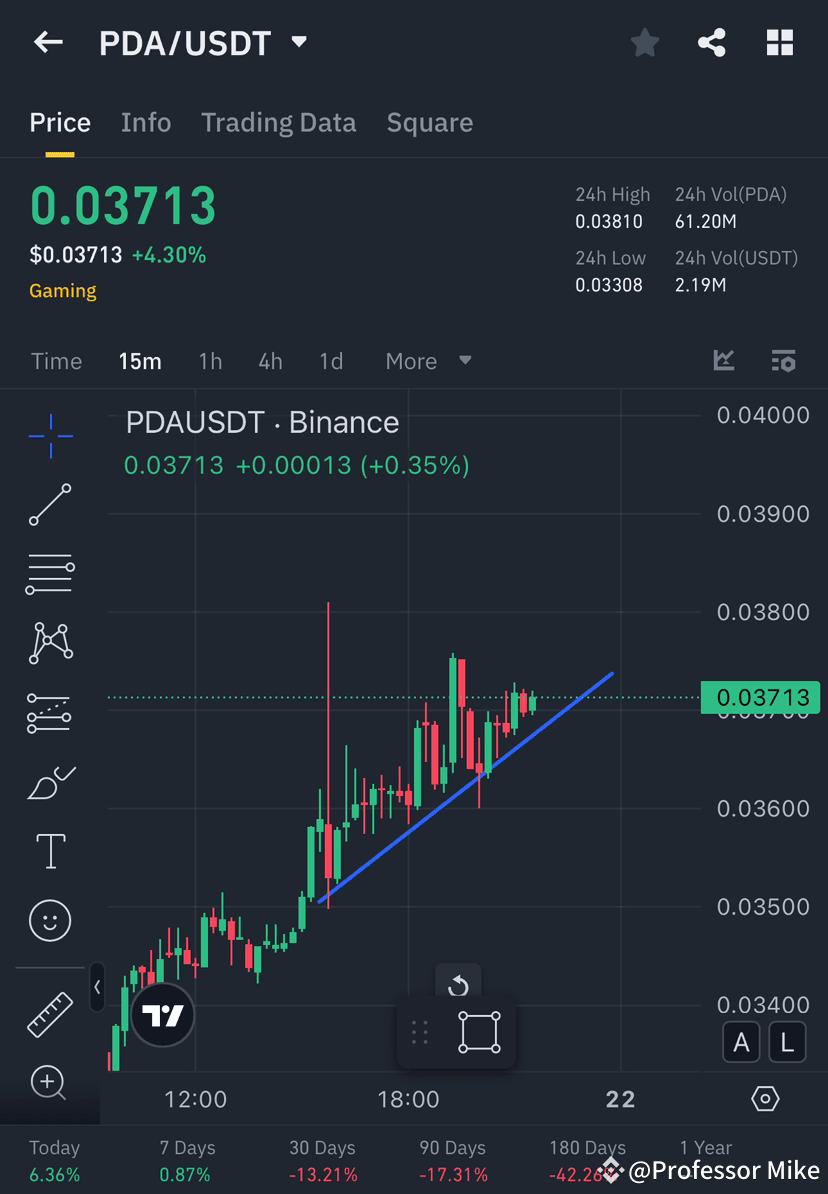Select the text annotation tool

[50, 851]
